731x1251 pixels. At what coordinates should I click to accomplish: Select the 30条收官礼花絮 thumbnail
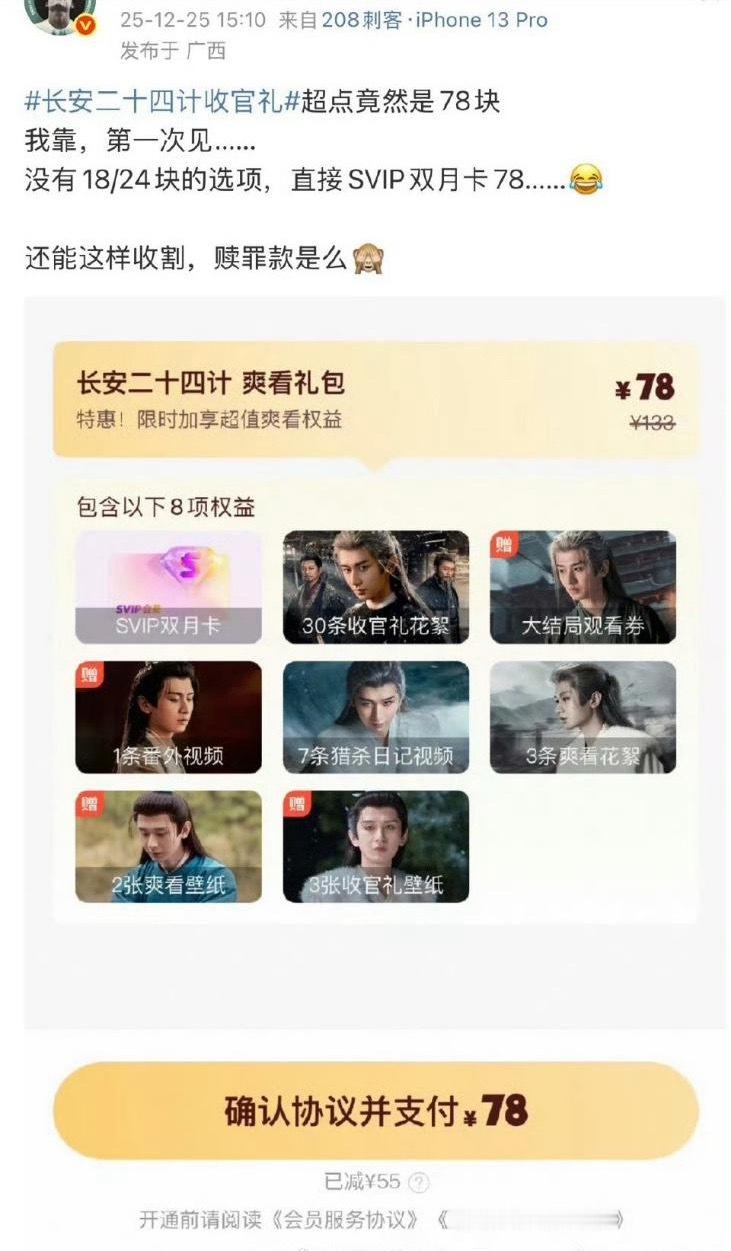tap(374, 590)
